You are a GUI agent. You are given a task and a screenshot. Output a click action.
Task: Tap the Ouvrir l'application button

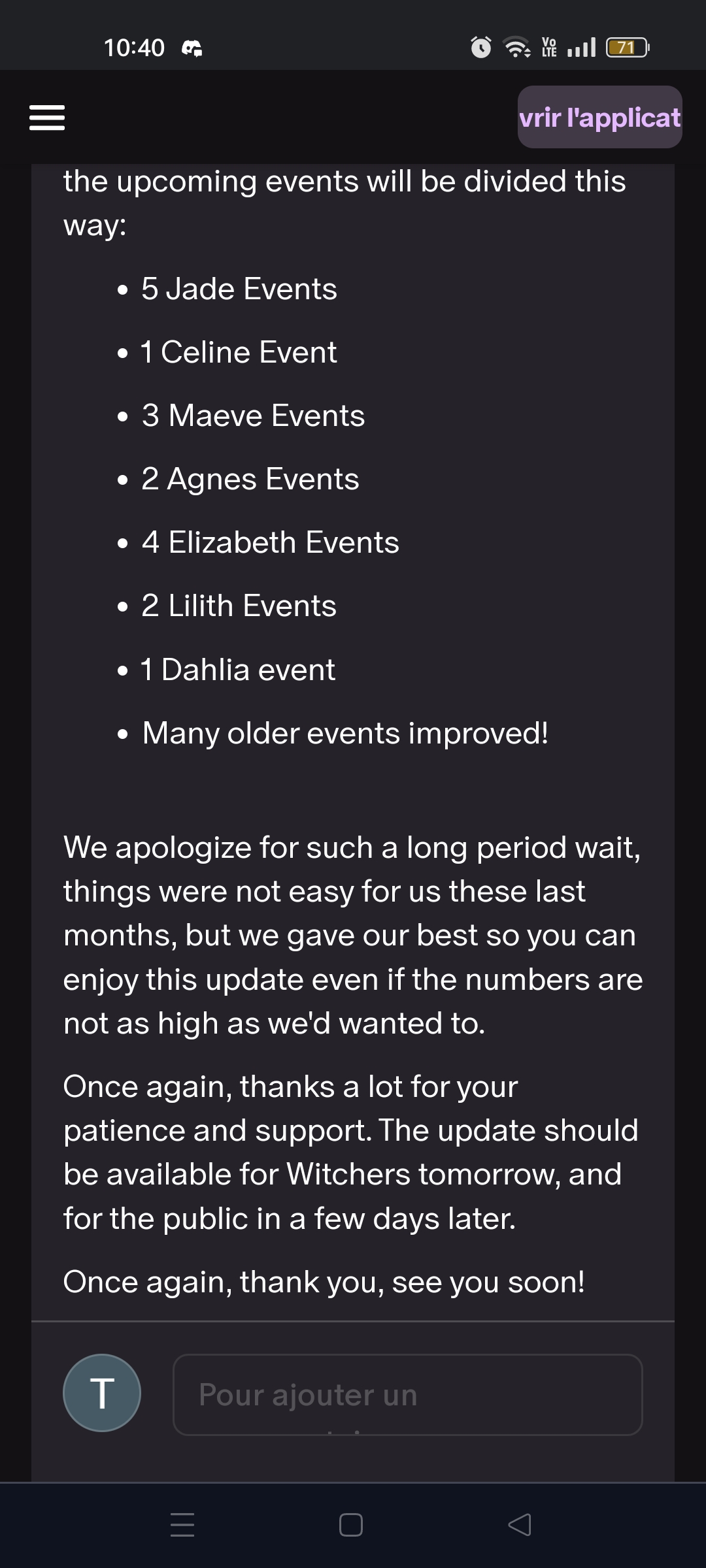coord(599,118)
